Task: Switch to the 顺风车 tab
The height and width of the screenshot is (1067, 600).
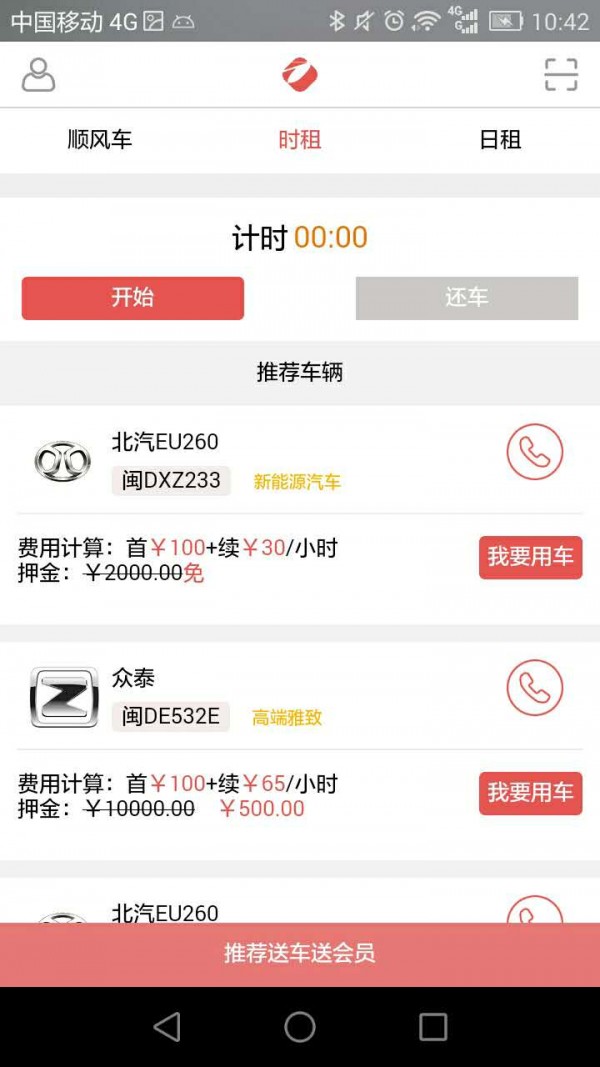Action: (100, 140)
